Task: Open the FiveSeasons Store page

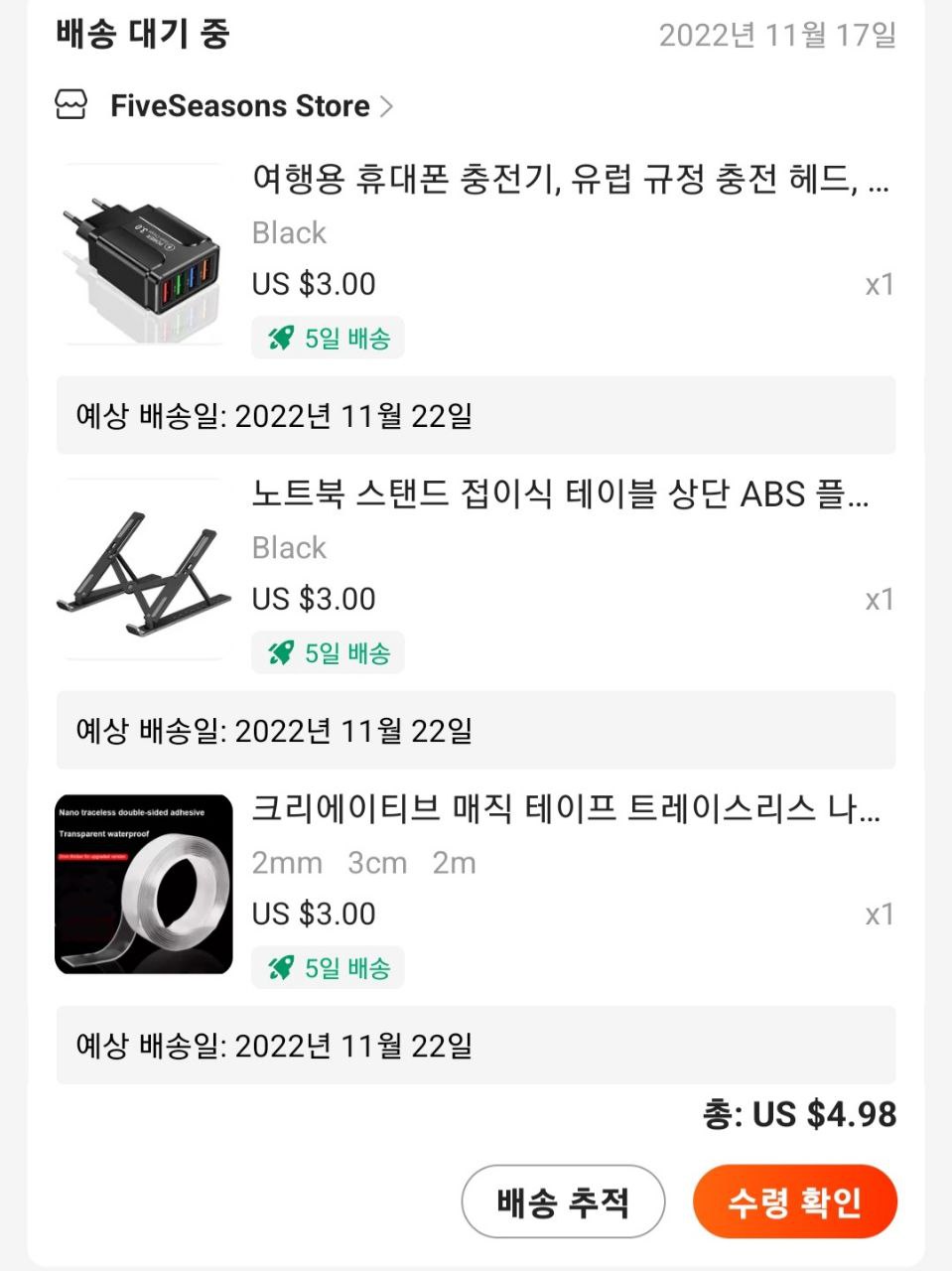Action: tap(239, 106)
